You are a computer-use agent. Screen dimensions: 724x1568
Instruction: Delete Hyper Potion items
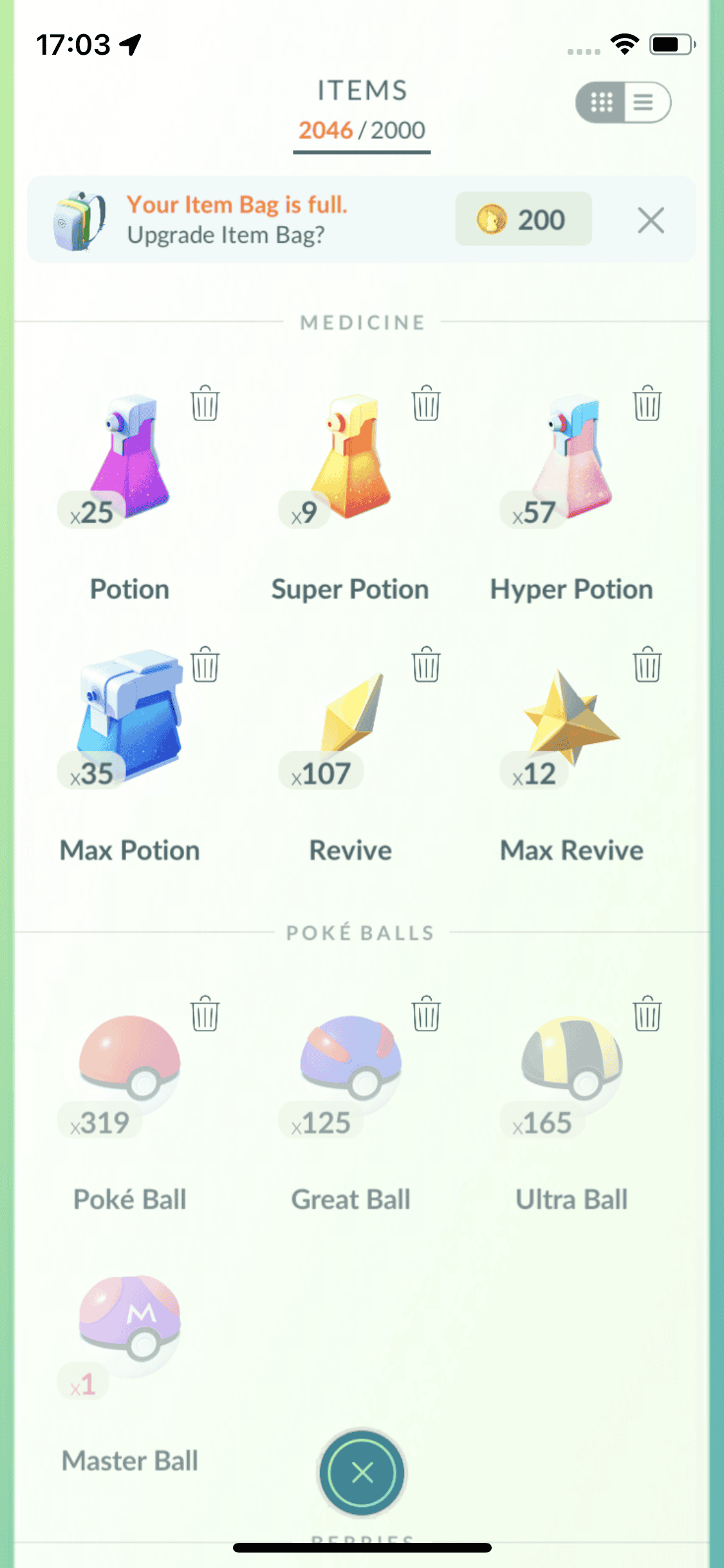click(x=647, y=404)
